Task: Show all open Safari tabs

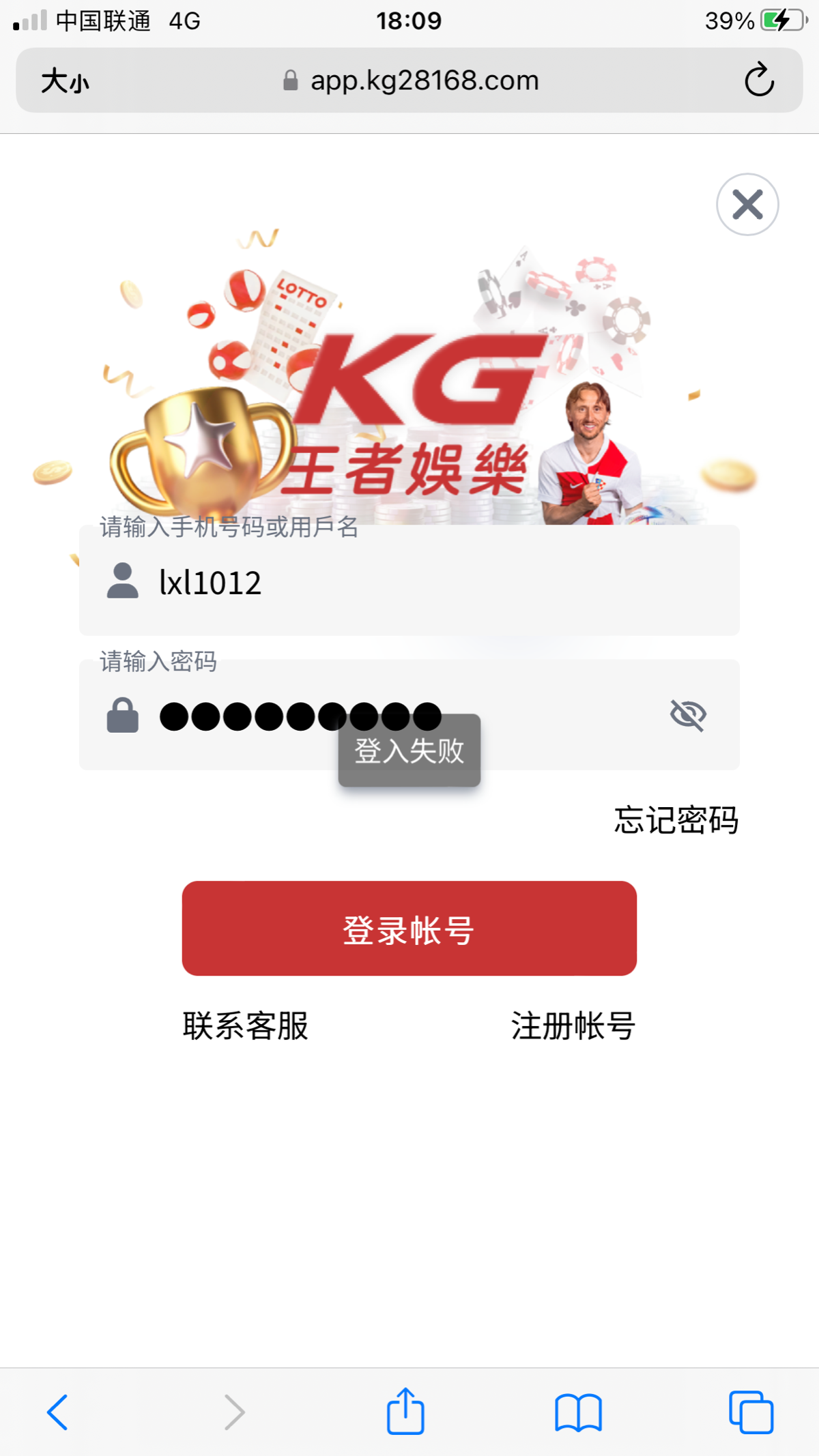Action: point(751,1412)
